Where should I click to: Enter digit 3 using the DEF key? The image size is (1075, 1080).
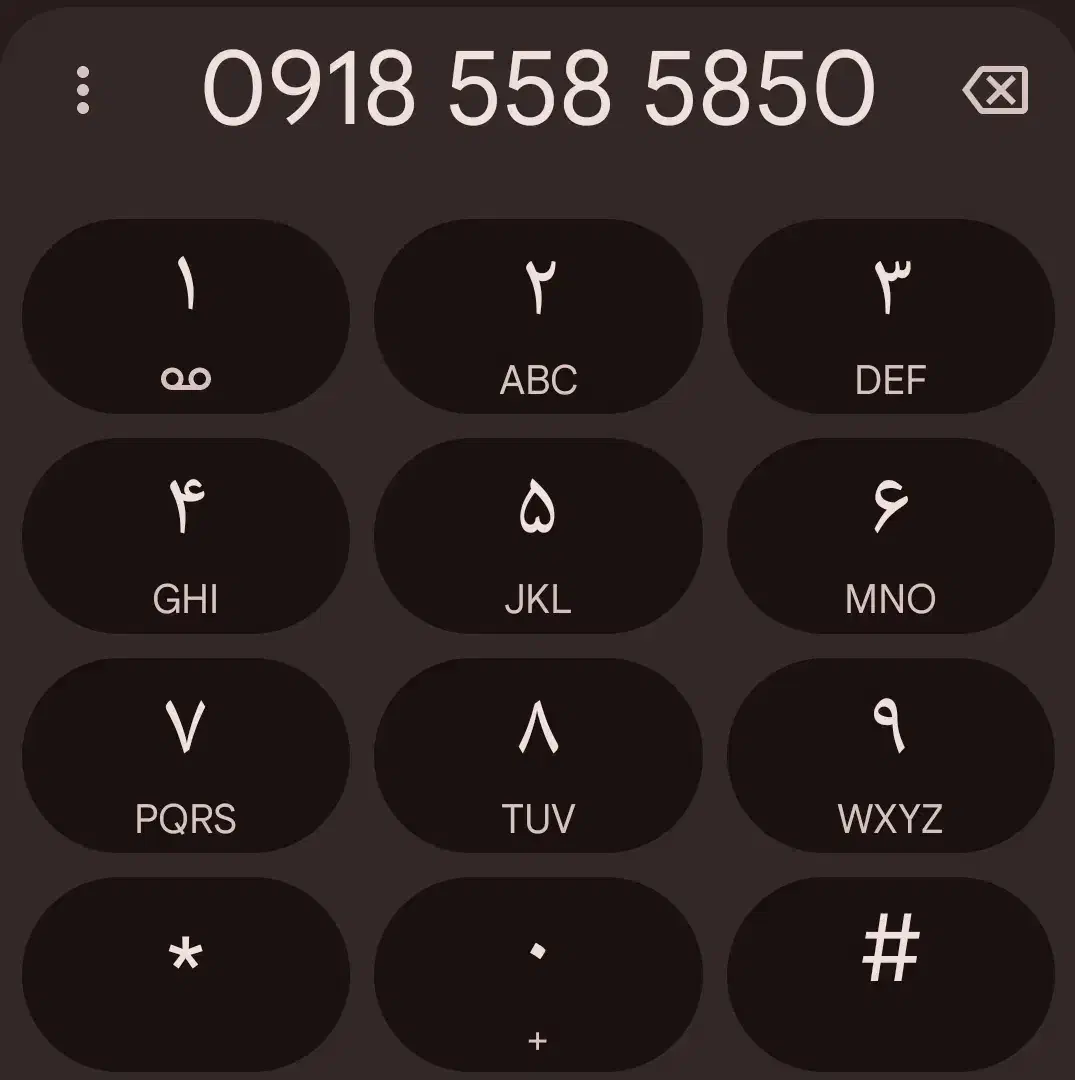pyautogui.click(x=890, y=317)
